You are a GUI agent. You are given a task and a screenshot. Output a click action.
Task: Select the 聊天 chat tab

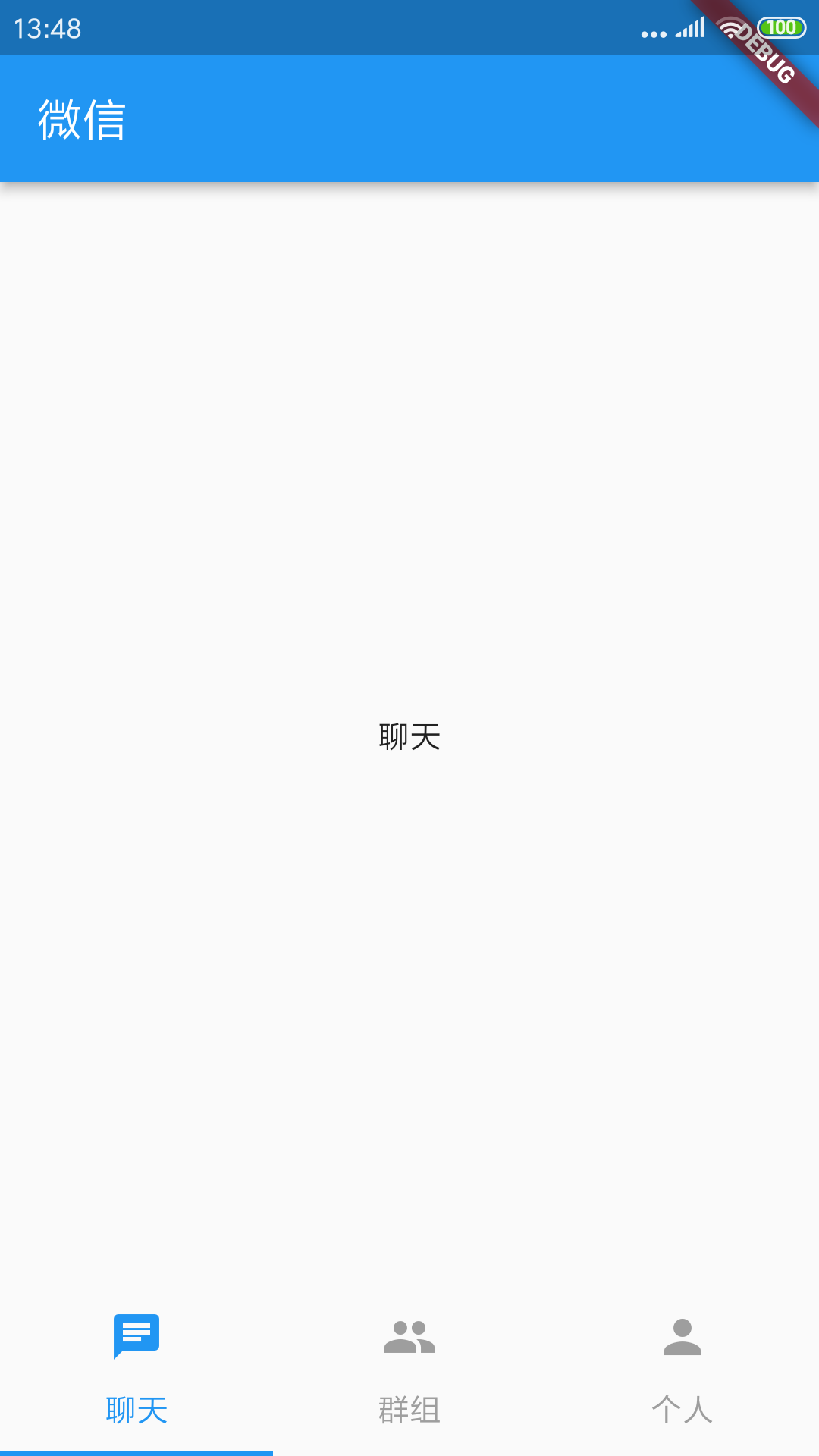[x=136, y=1371]
